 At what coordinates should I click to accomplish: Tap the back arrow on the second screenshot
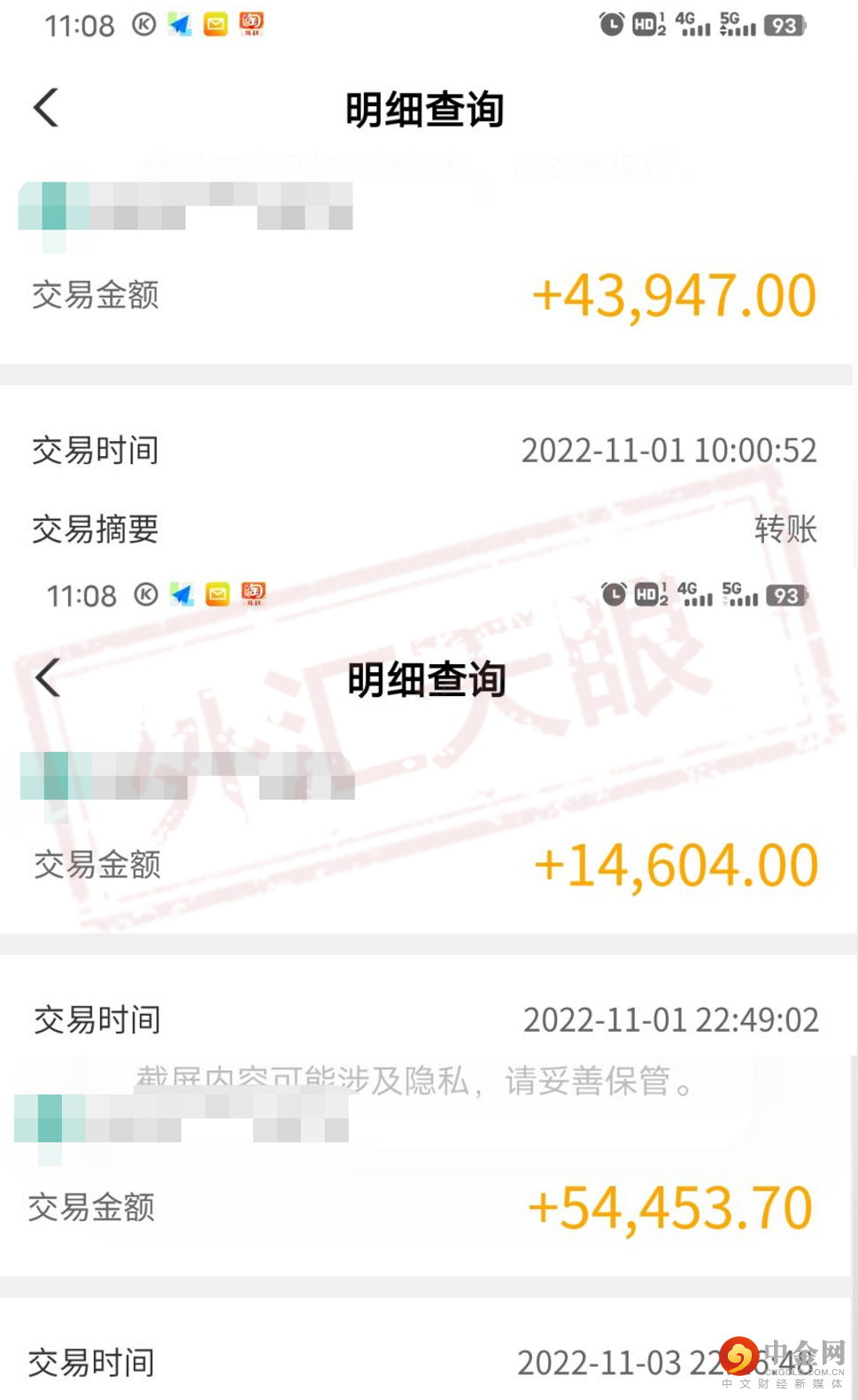46,678
